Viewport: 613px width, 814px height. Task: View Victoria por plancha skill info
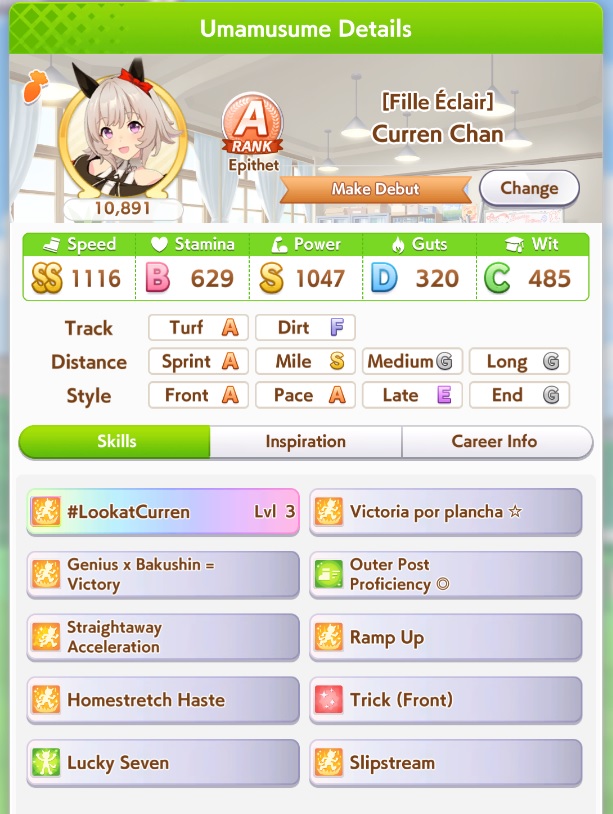445,512
